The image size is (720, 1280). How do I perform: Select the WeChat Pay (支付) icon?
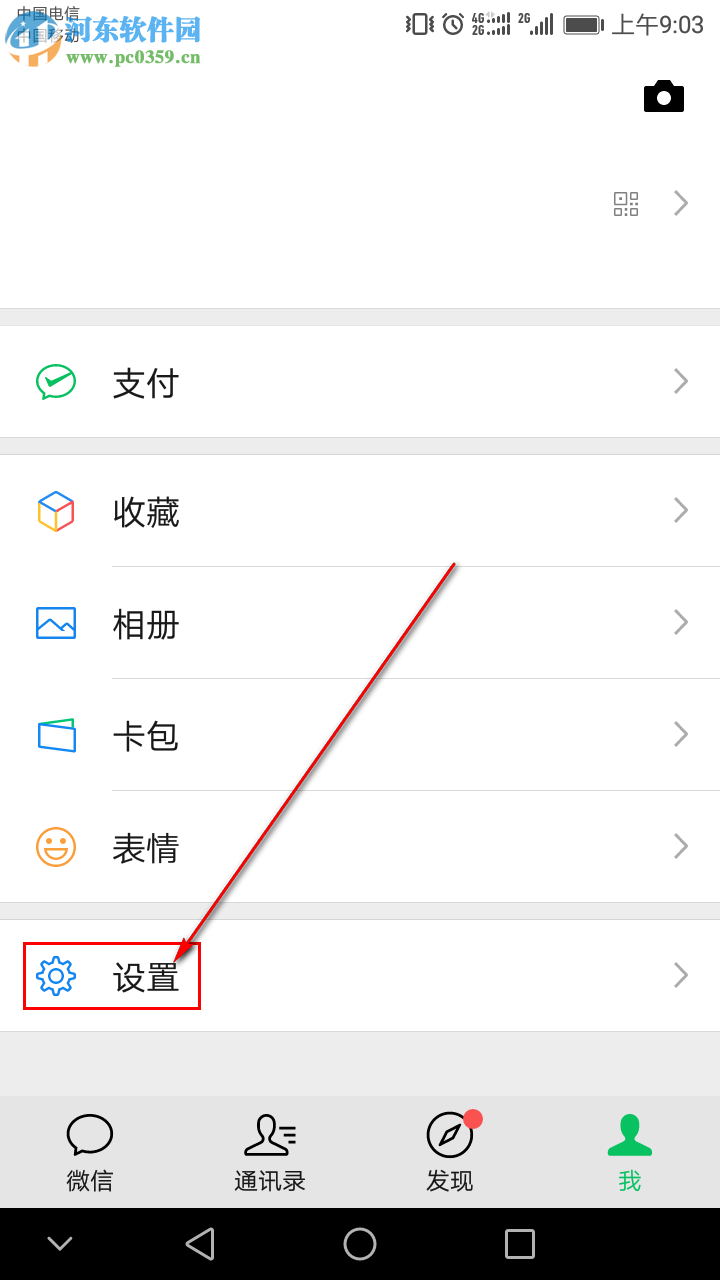point(57,381)
